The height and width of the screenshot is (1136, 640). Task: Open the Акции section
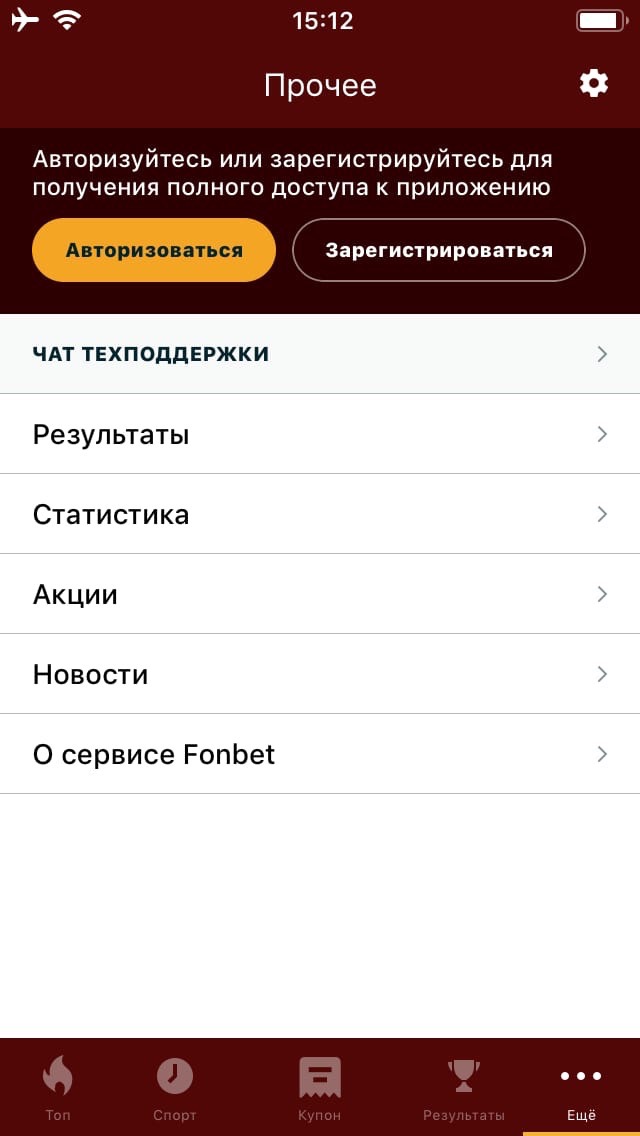320,594
